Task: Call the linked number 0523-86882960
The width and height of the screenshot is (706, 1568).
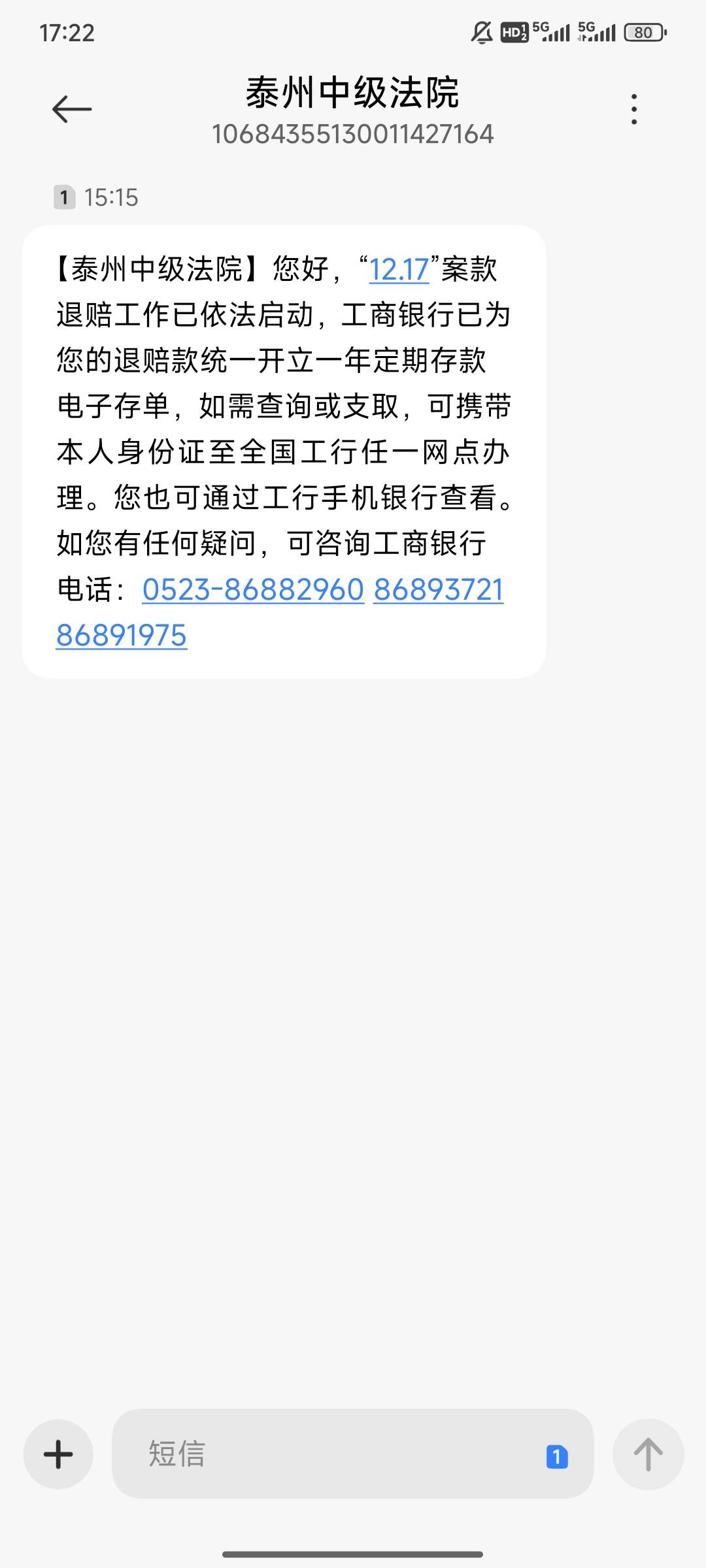Action: click(x=253, y=589)
